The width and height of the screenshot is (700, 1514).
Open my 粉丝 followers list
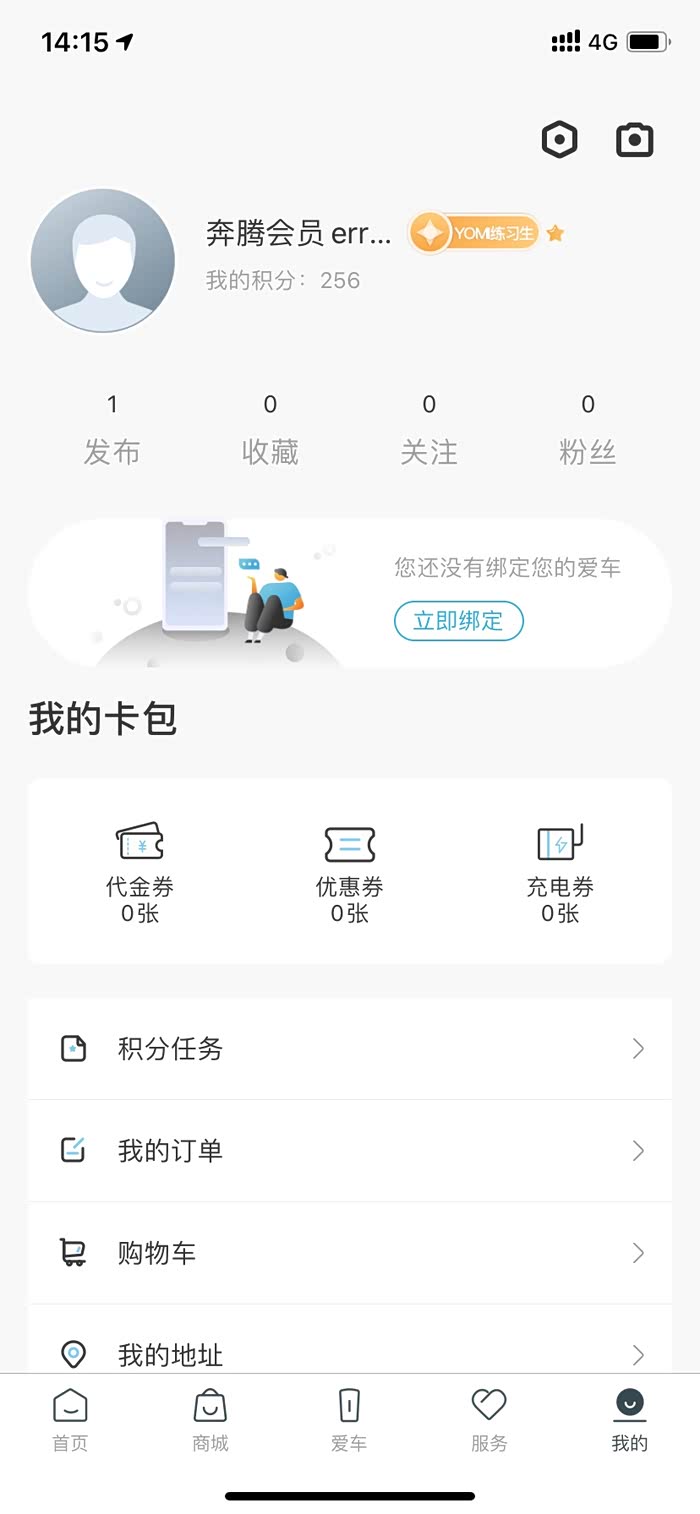587,432
